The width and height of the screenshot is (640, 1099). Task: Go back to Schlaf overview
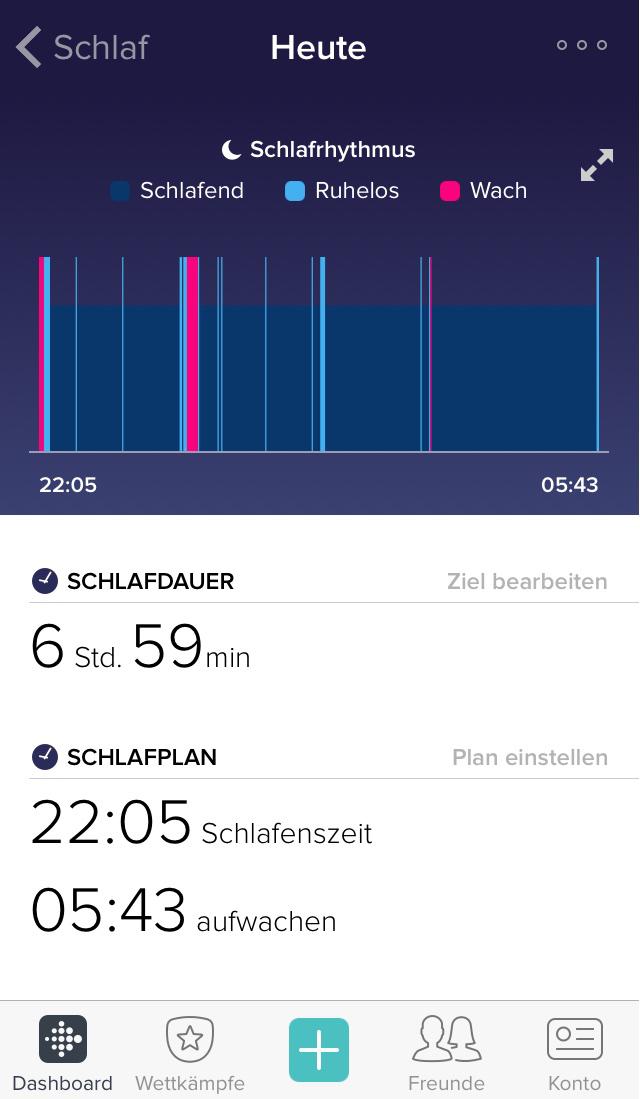pyautogui.click(x=82, y=47)
